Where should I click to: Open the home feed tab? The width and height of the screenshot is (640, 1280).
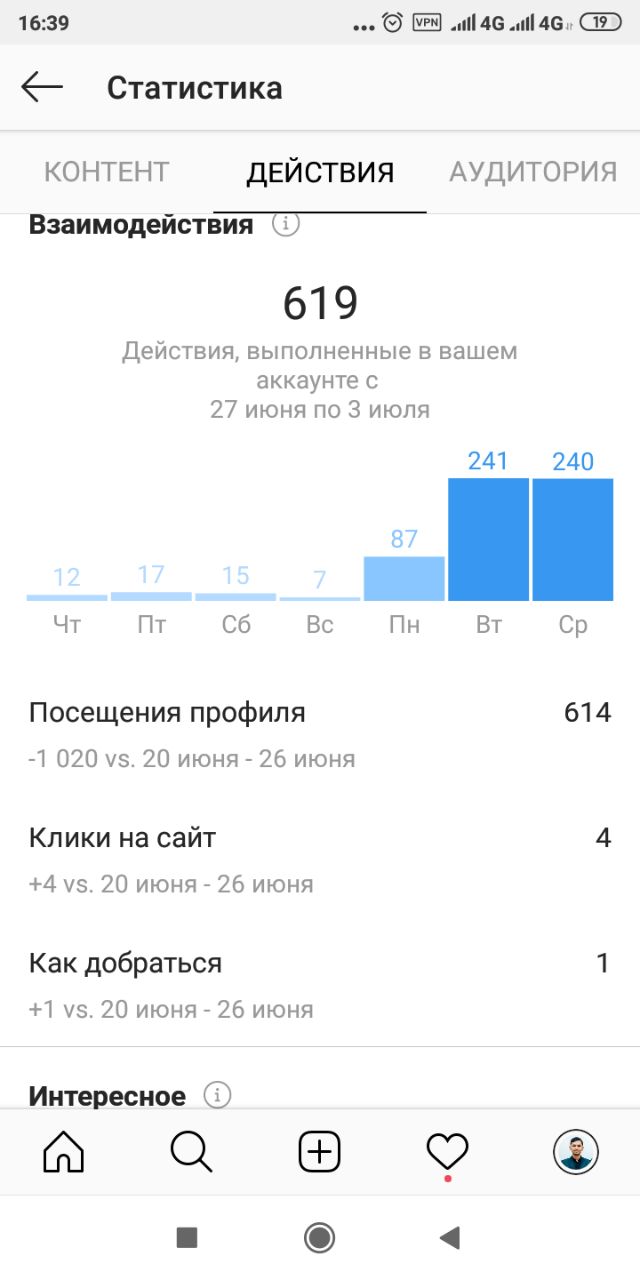[64, 1152]
